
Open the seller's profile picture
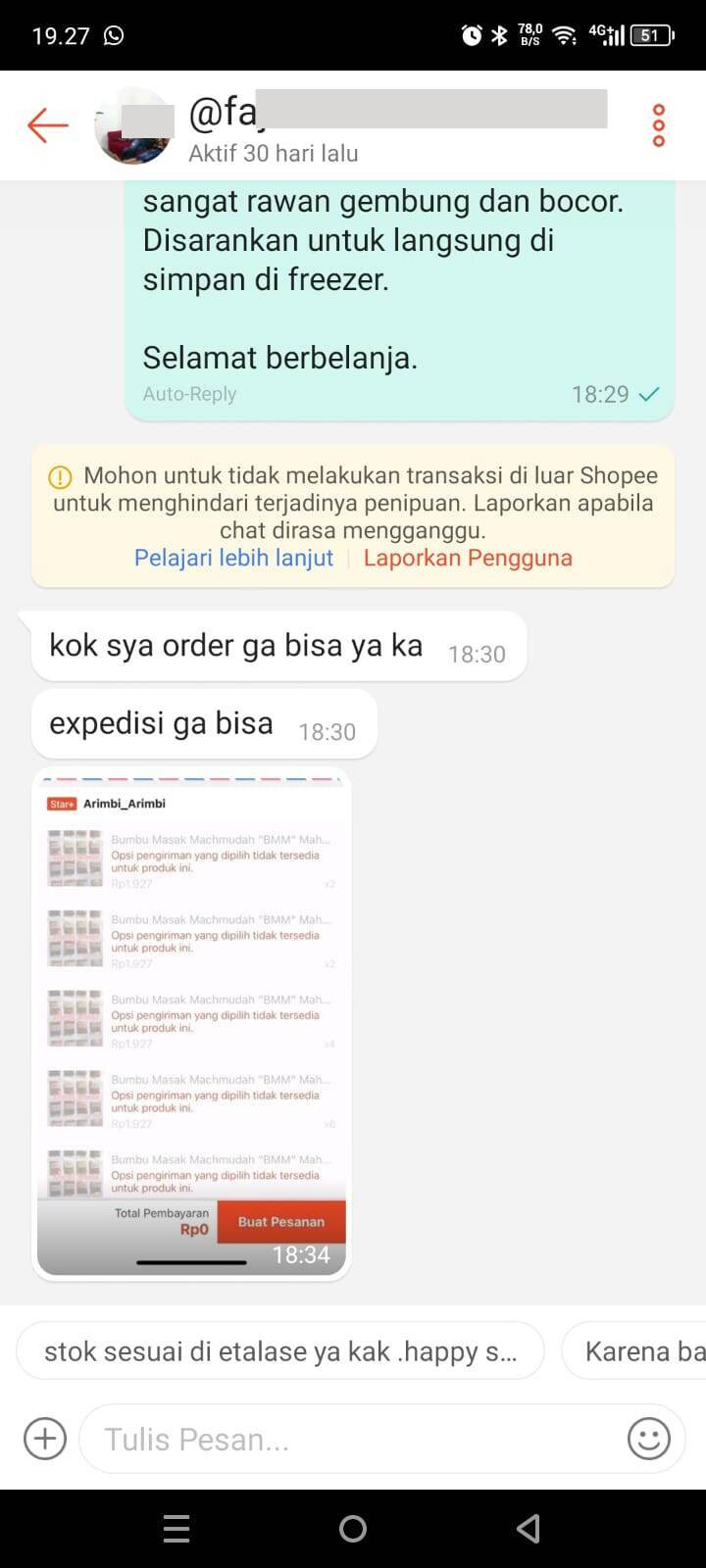coord(134,125)
